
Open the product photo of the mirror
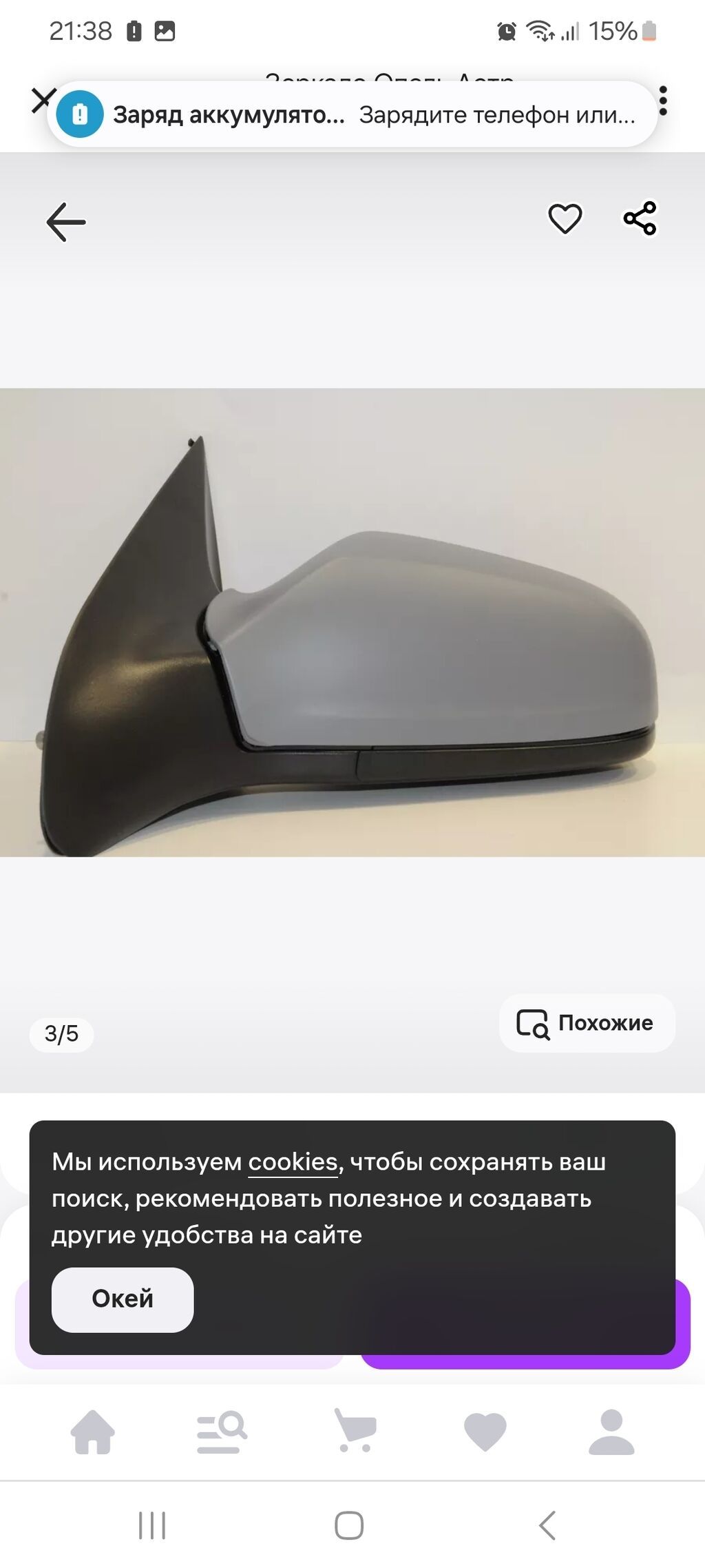tap(352, 622)
